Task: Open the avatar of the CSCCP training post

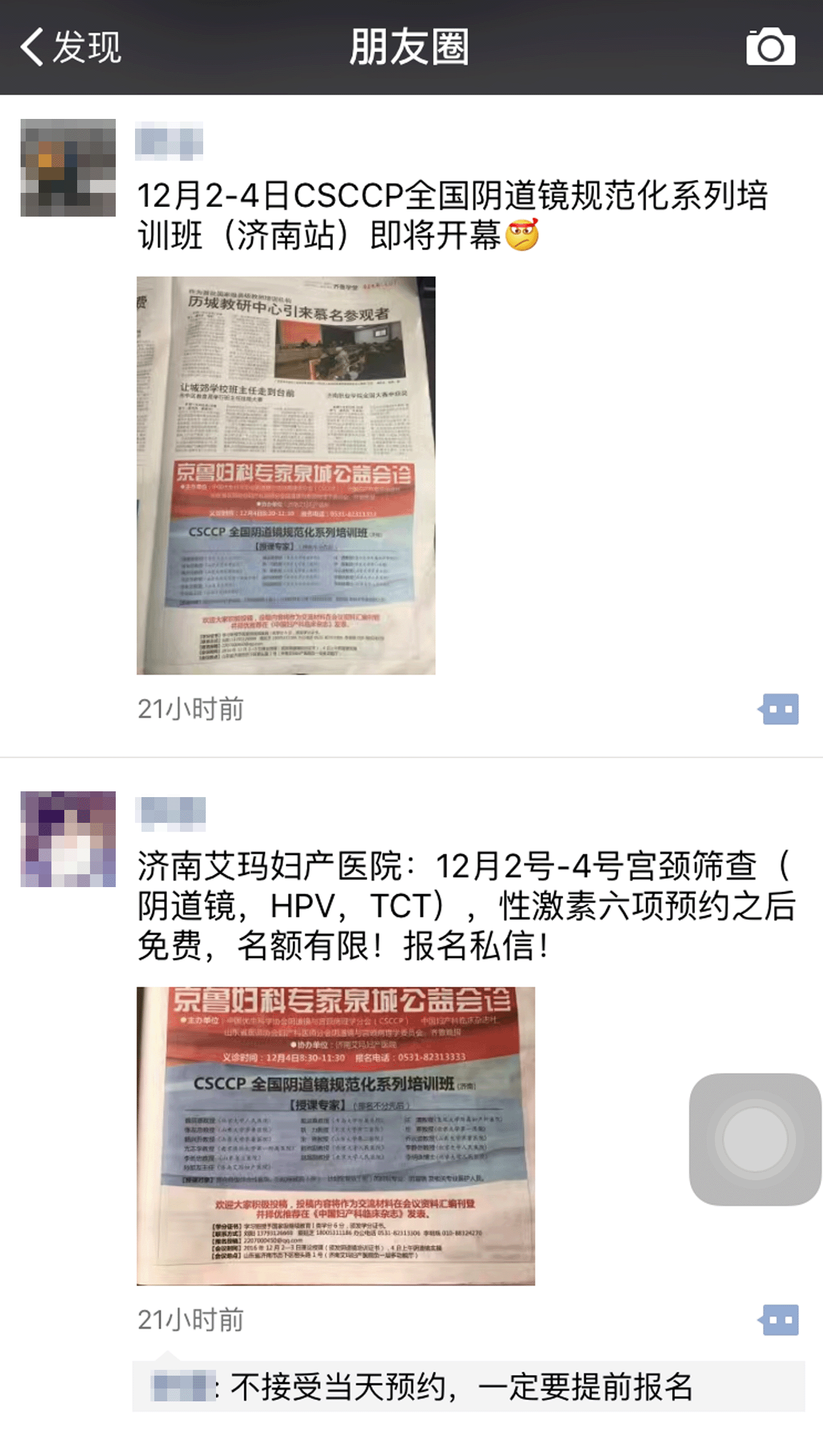Action: pos(68,168)
